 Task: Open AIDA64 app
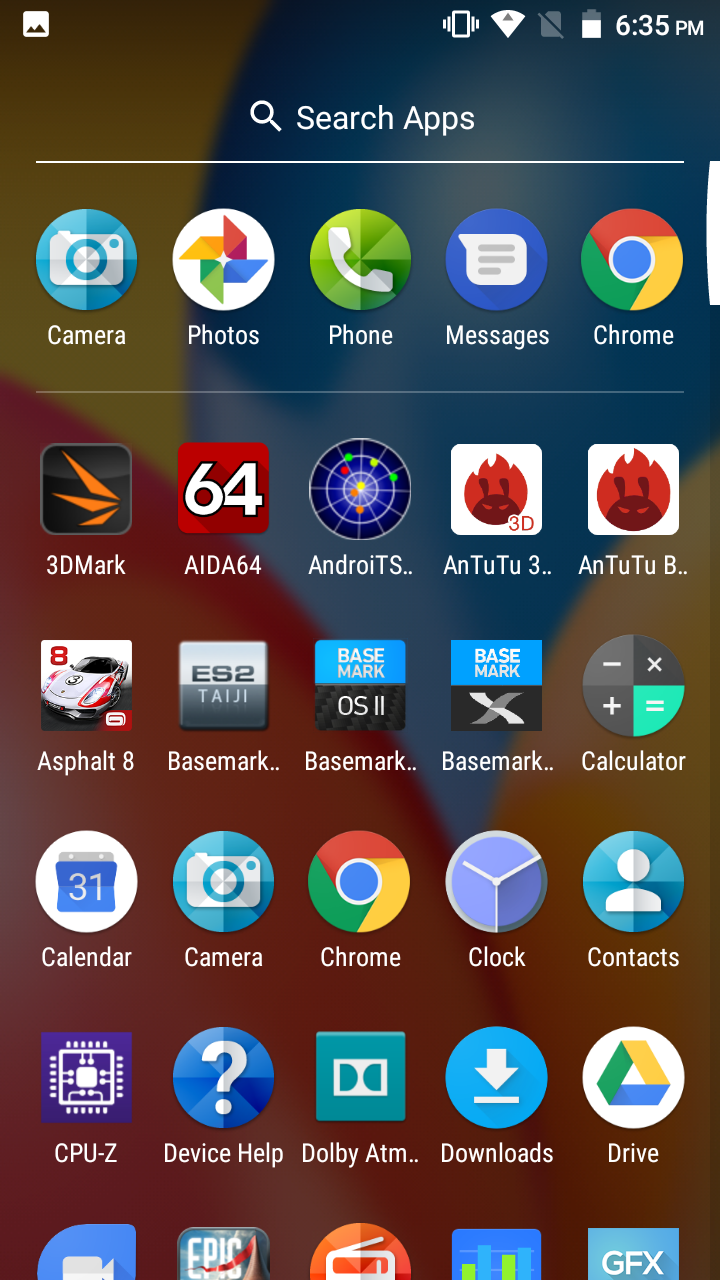pyautogui.click(x=223, y=489)
